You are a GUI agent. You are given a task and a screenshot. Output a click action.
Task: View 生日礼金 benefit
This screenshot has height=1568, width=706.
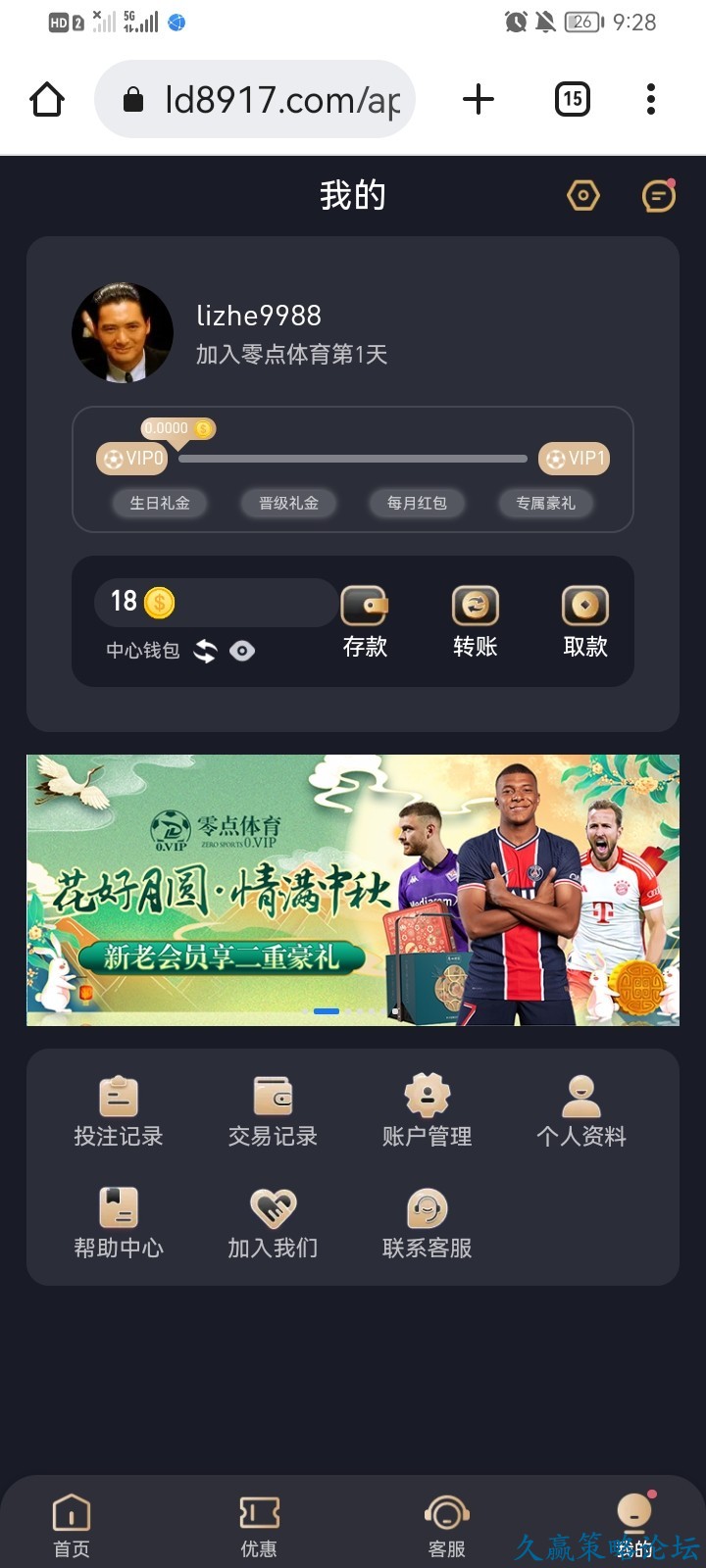click(160, 503)
